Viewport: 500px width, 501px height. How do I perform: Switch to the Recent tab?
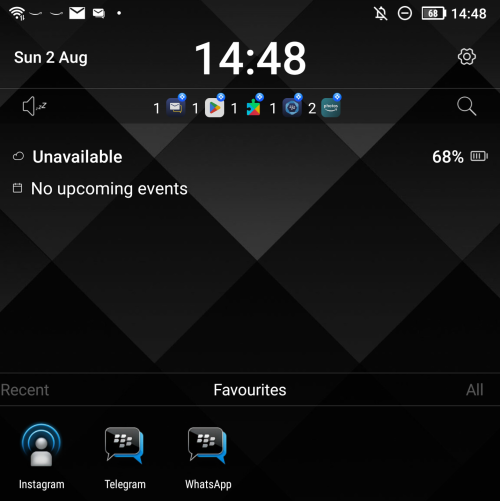(25, 390)
